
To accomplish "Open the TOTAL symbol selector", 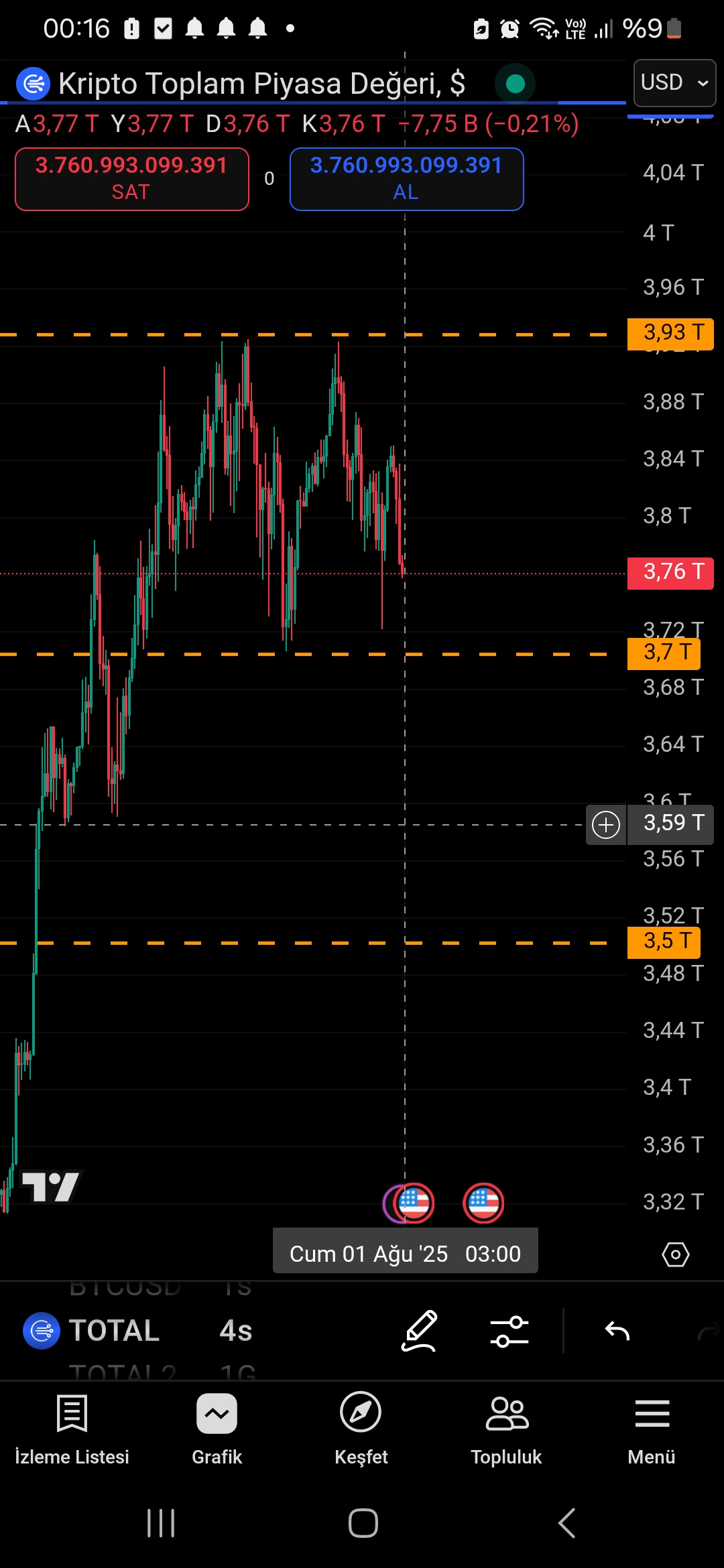I will coord(93,1330).
